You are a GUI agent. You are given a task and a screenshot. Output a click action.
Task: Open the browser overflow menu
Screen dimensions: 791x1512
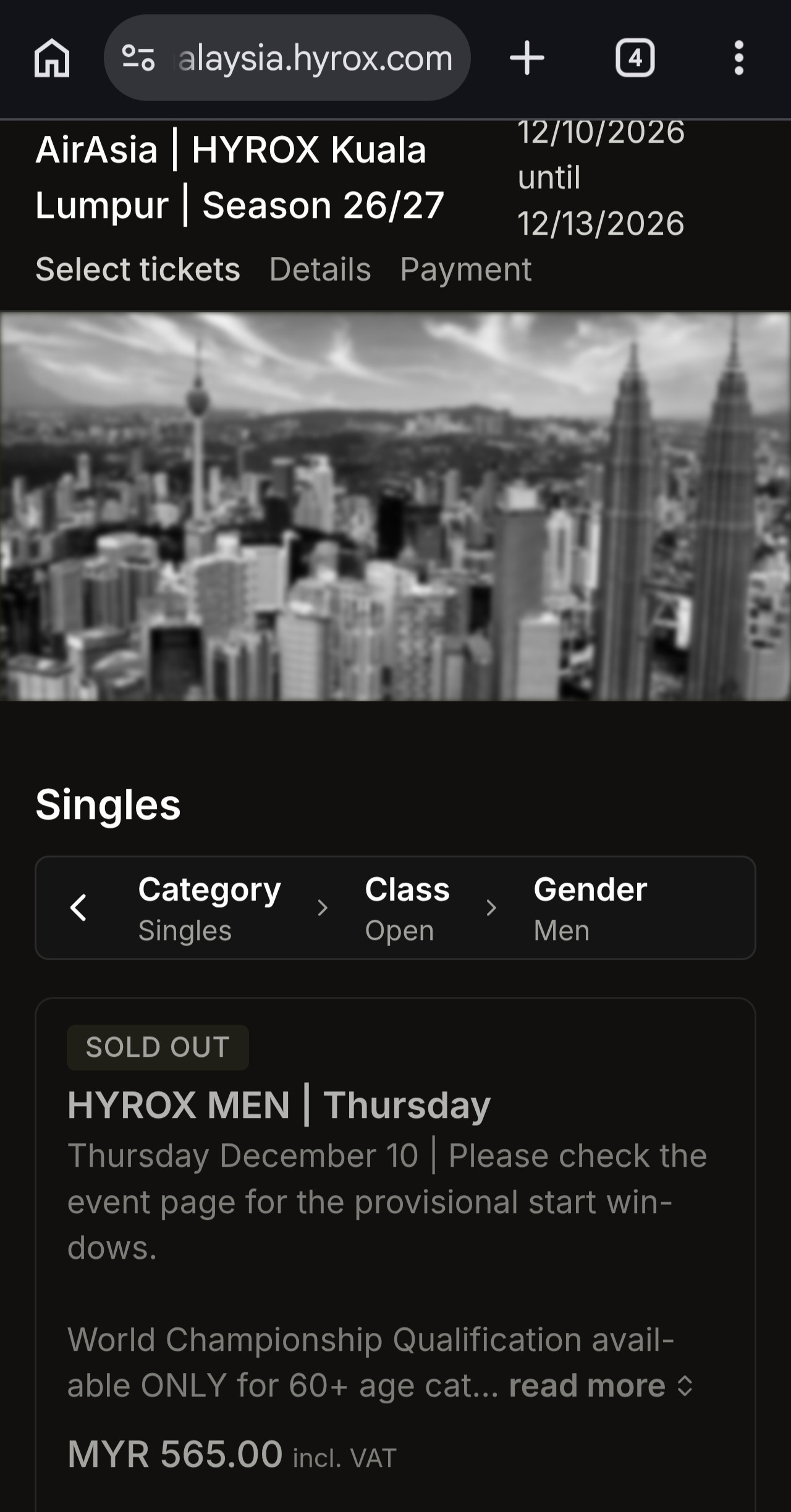pos(738,58)
